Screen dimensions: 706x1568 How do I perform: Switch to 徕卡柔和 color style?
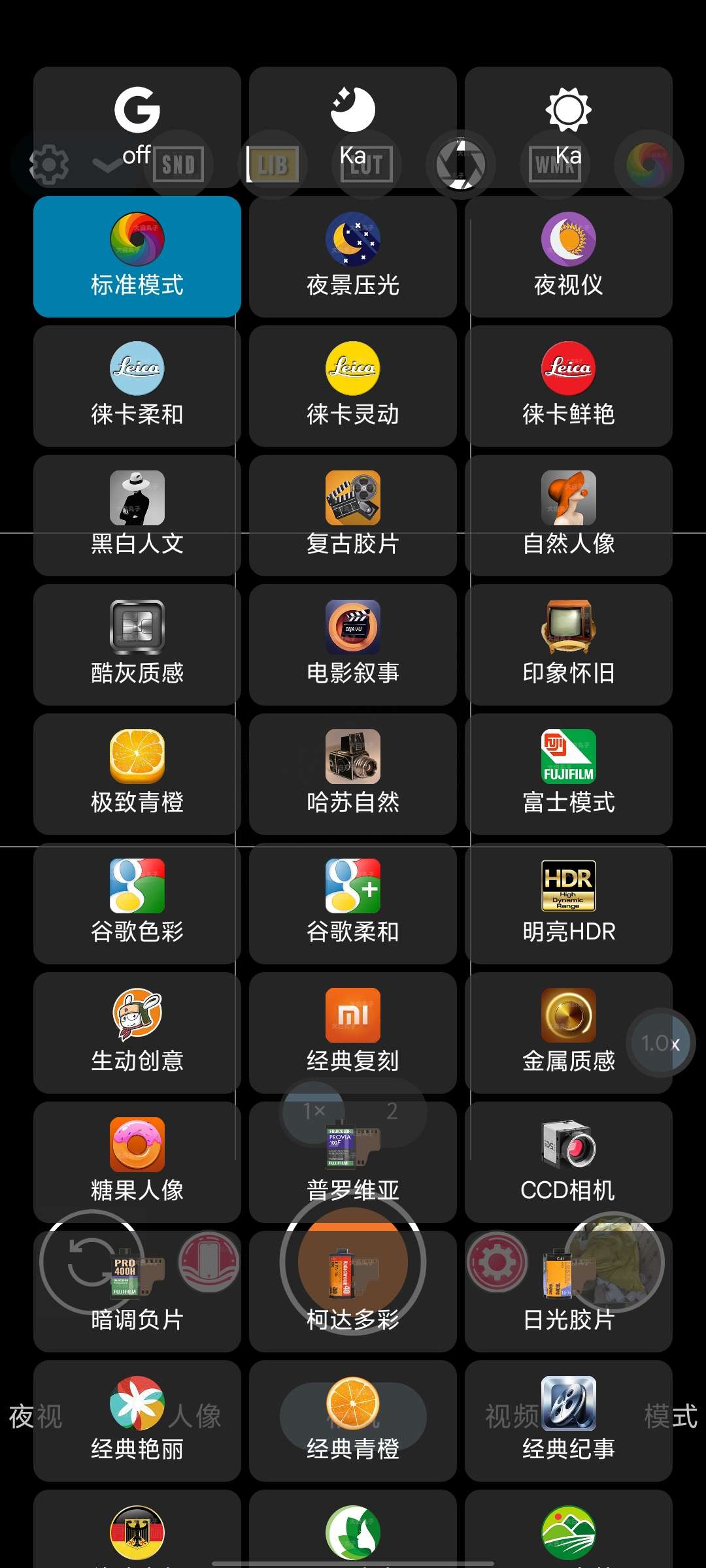(137, 386)
